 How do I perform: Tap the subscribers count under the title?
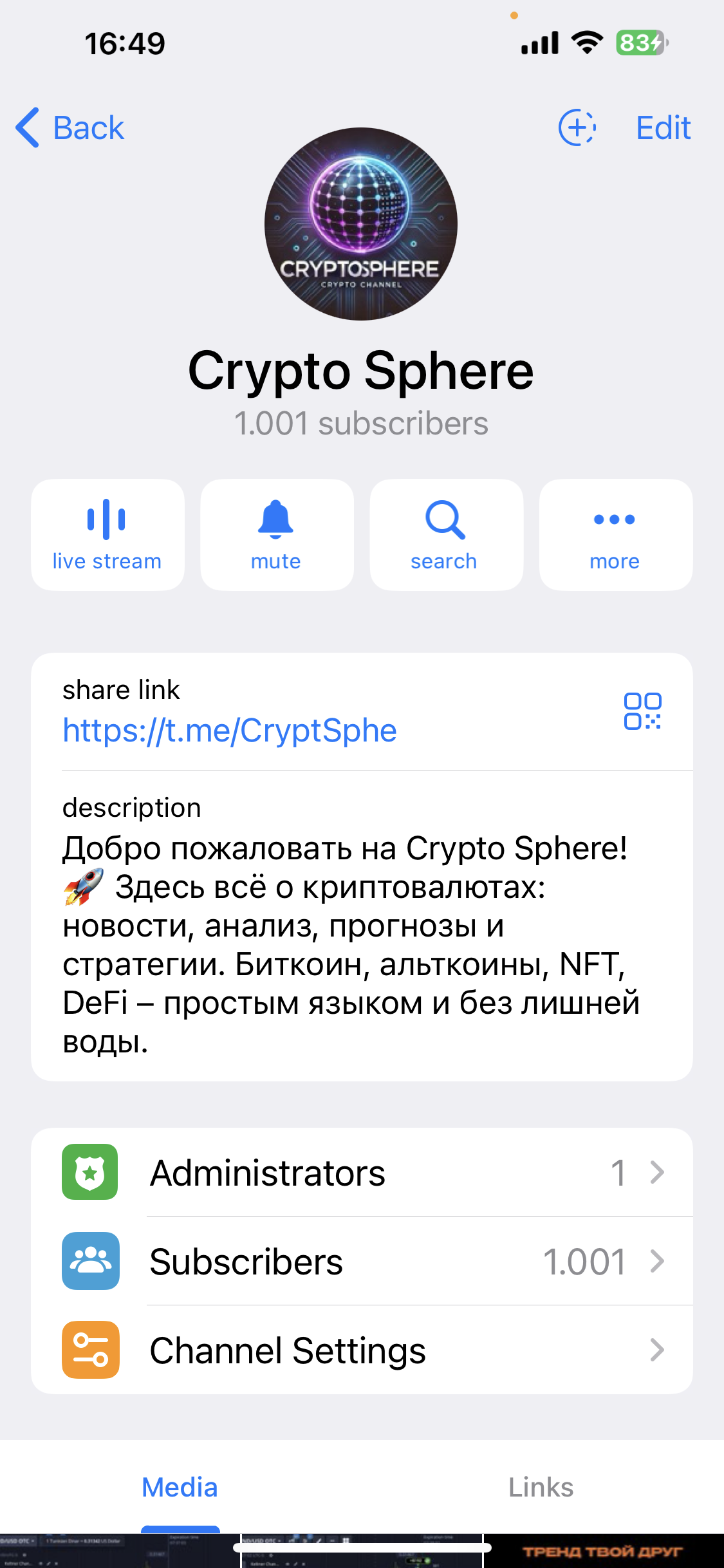click(x=362, y=423)
